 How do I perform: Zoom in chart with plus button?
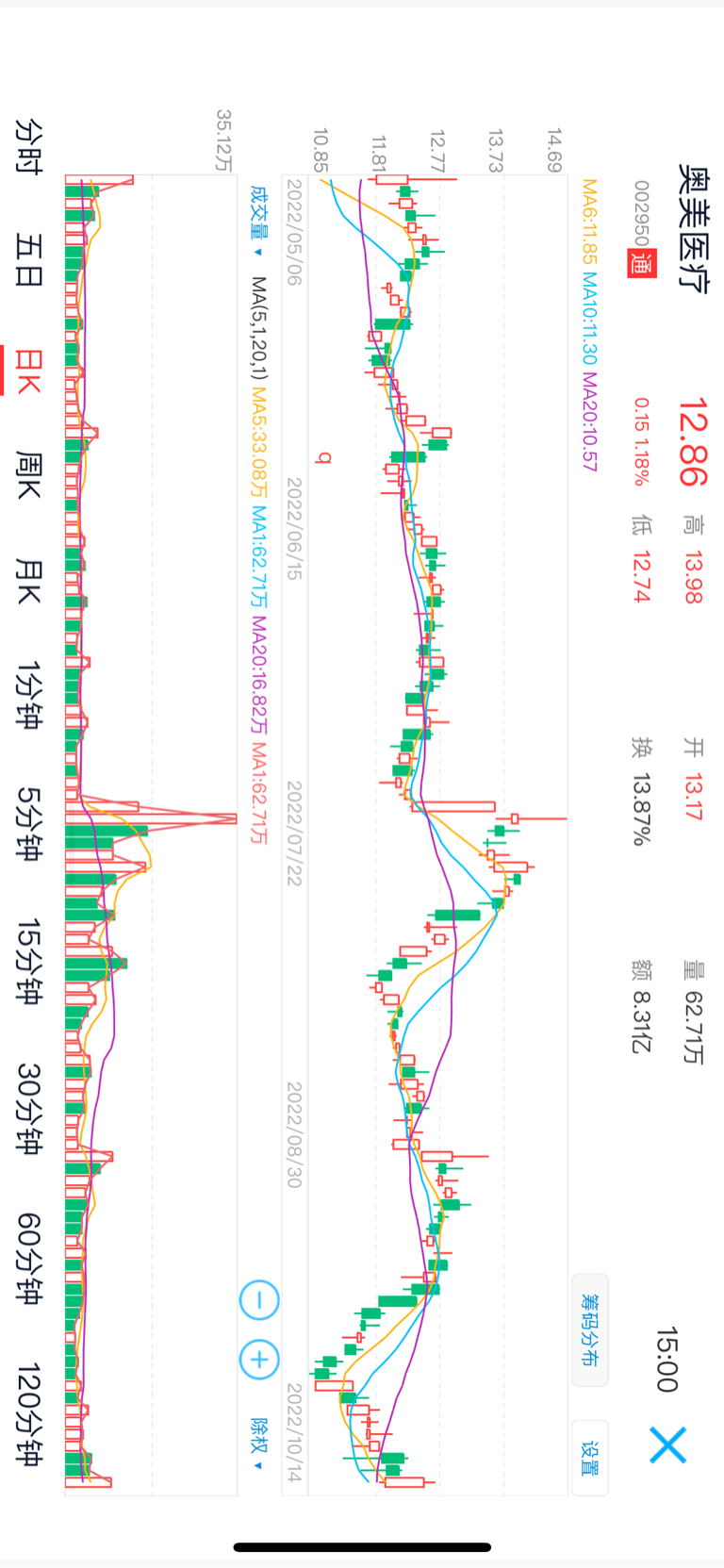tap(259, 1360)
